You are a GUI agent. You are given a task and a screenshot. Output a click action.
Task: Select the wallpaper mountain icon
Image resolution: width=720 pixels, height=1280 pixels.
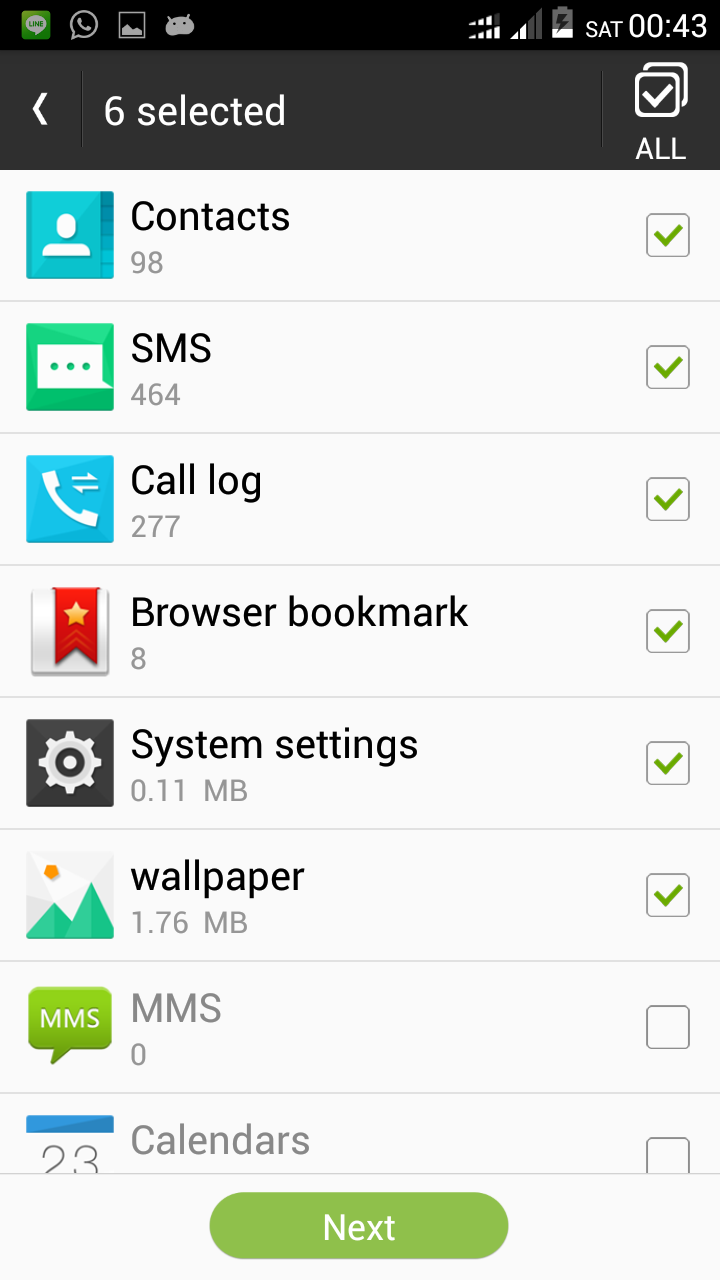pyautogui.click(x=70, y=894)
